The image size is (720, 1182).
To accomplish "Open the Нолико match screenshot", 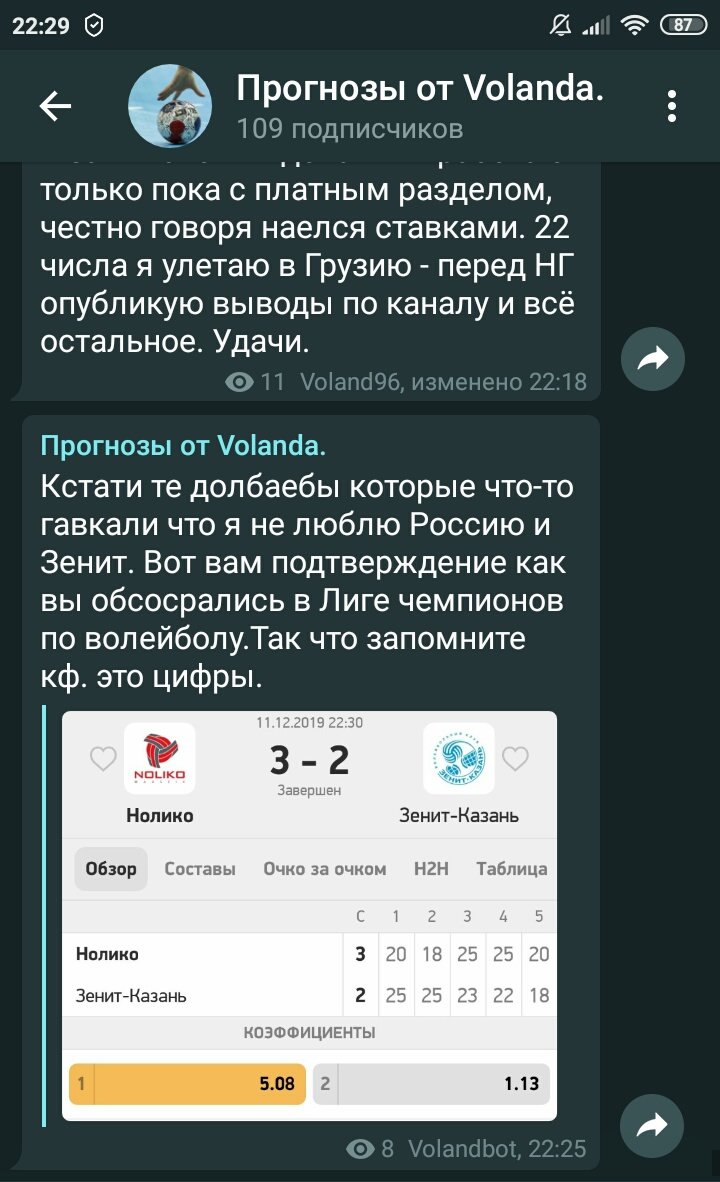I will (309, 915).
